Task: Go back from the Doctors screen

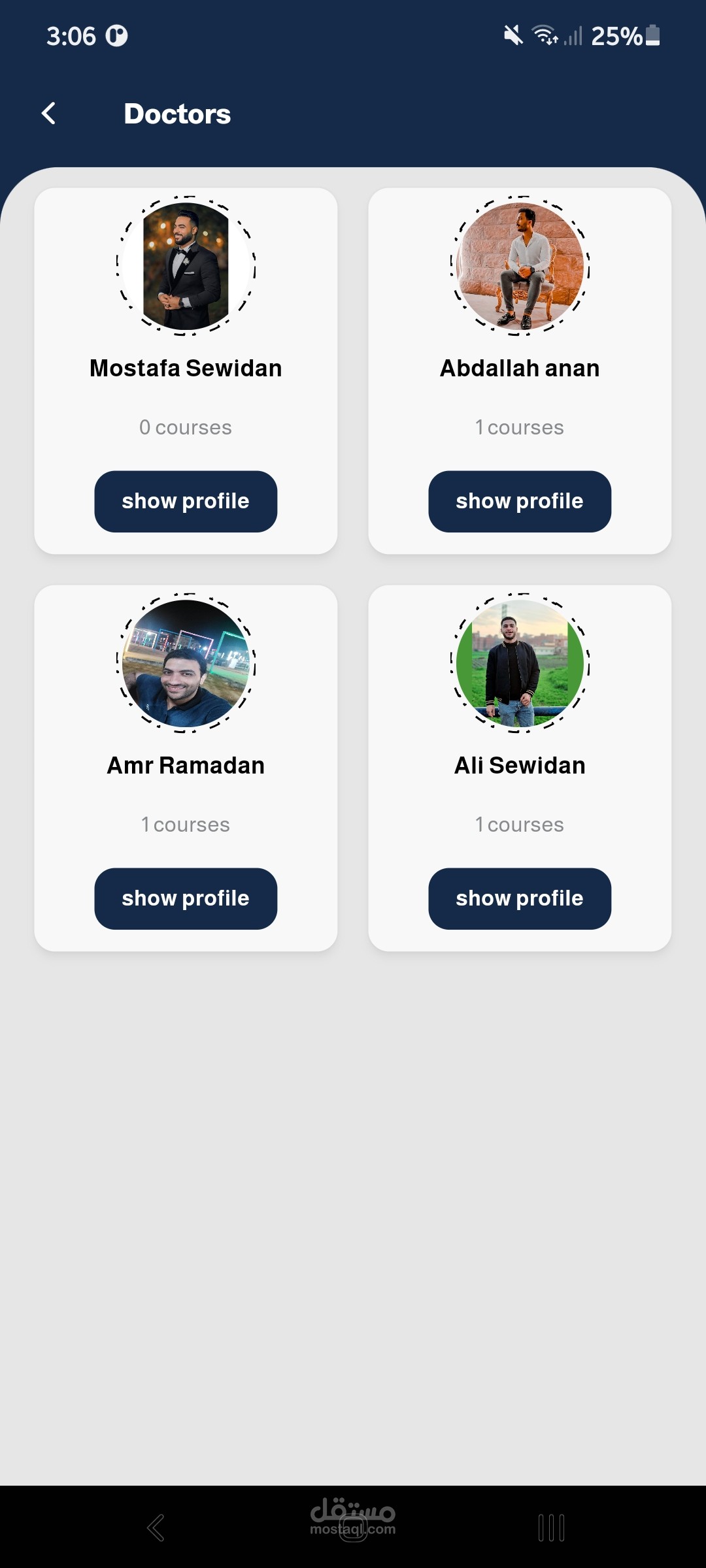Action: click(x=49, y=114)
